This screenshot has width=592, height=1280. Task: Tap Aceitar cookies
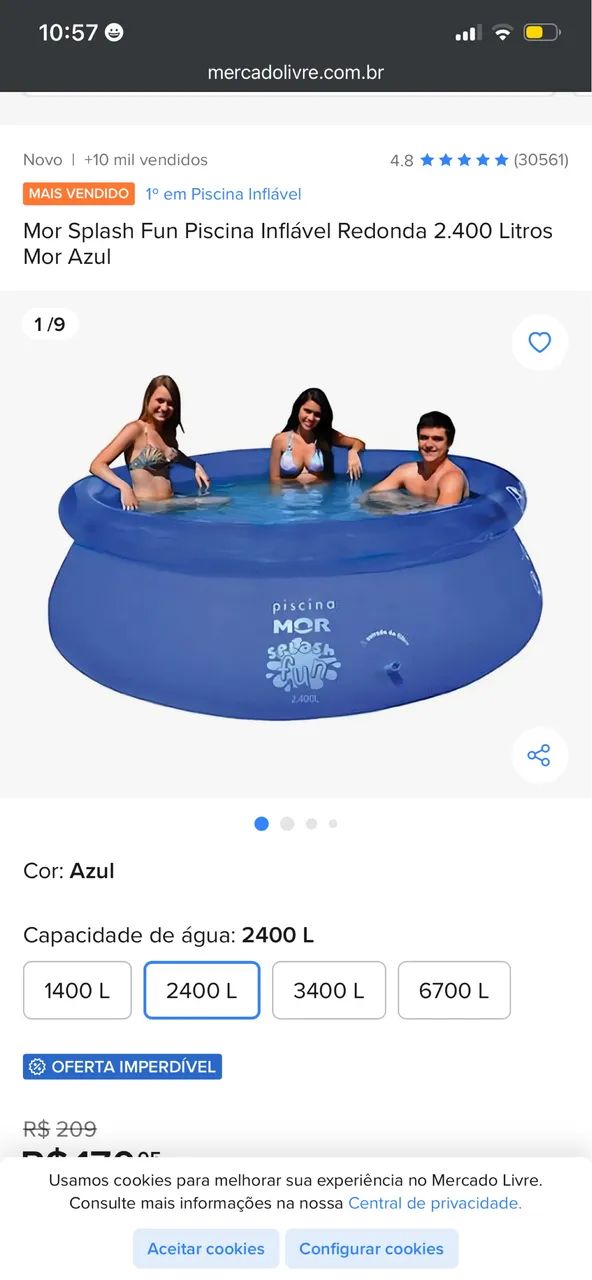coord(206,1249)
